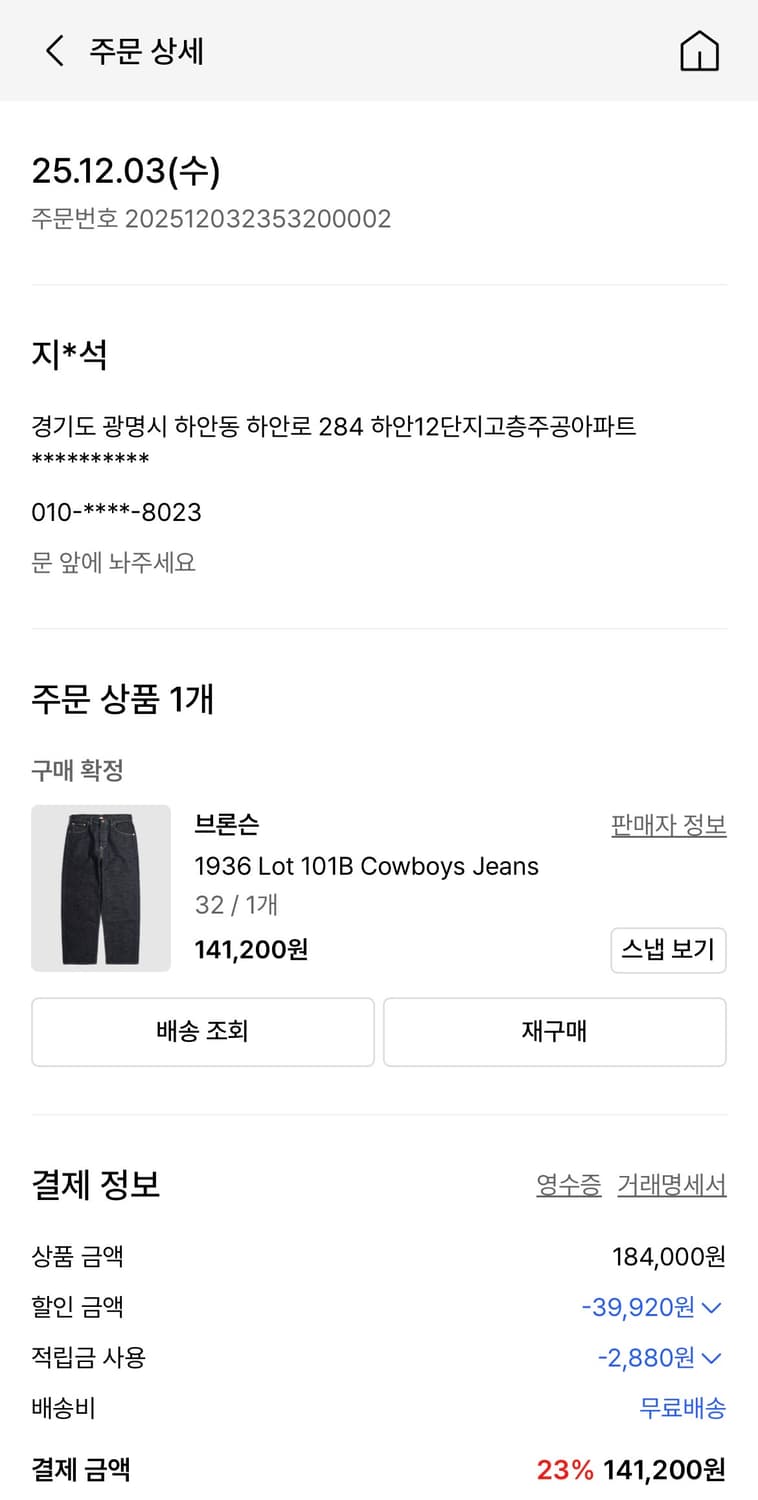This screenshot has height=1500, width=758.
Task: Open 판매자 정보 for the 브론슨 seller
Action: pos(668,824)
